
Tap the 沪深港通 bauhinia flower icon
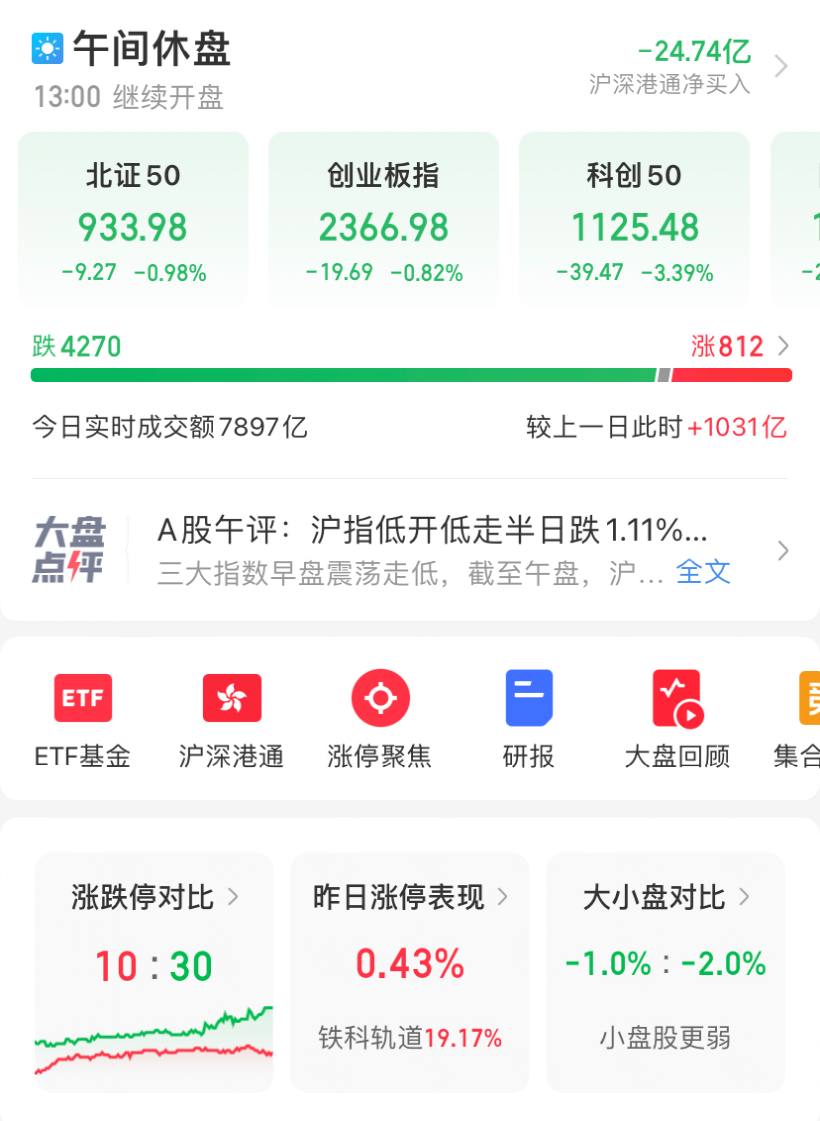coord(231,698)
